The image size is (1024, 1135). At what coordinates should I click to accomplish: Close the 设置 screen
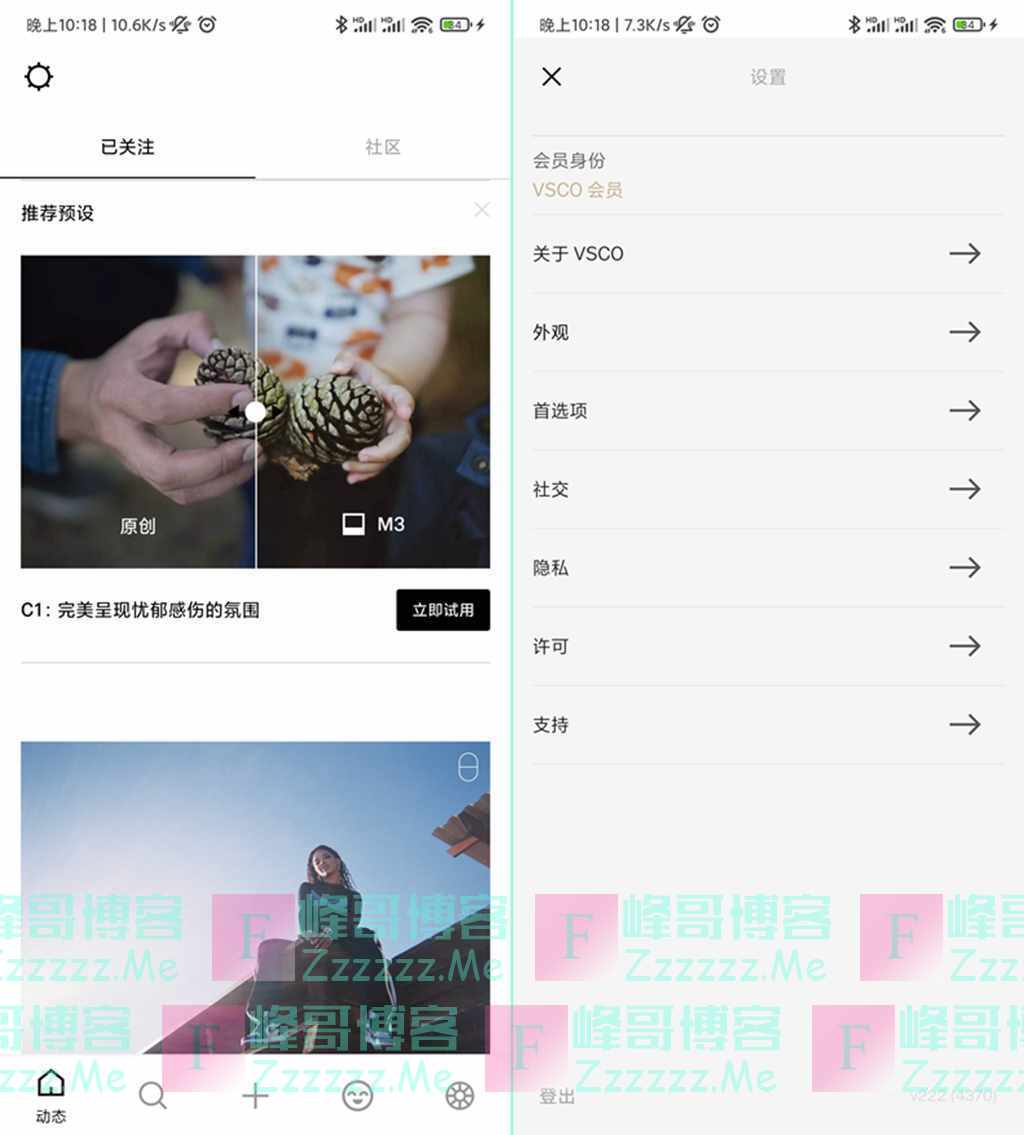coord(551,77)
